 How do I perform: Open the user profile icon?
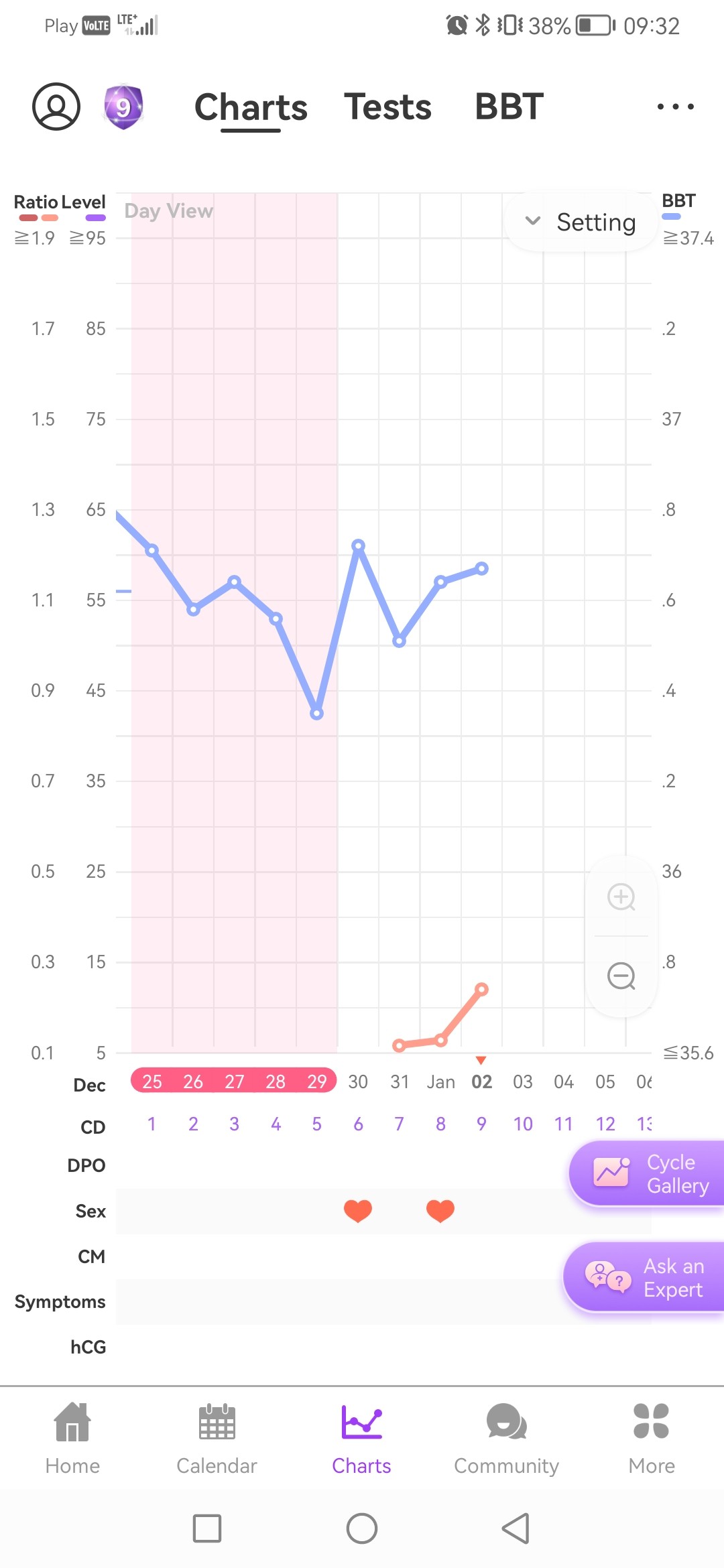coord(56,107)
